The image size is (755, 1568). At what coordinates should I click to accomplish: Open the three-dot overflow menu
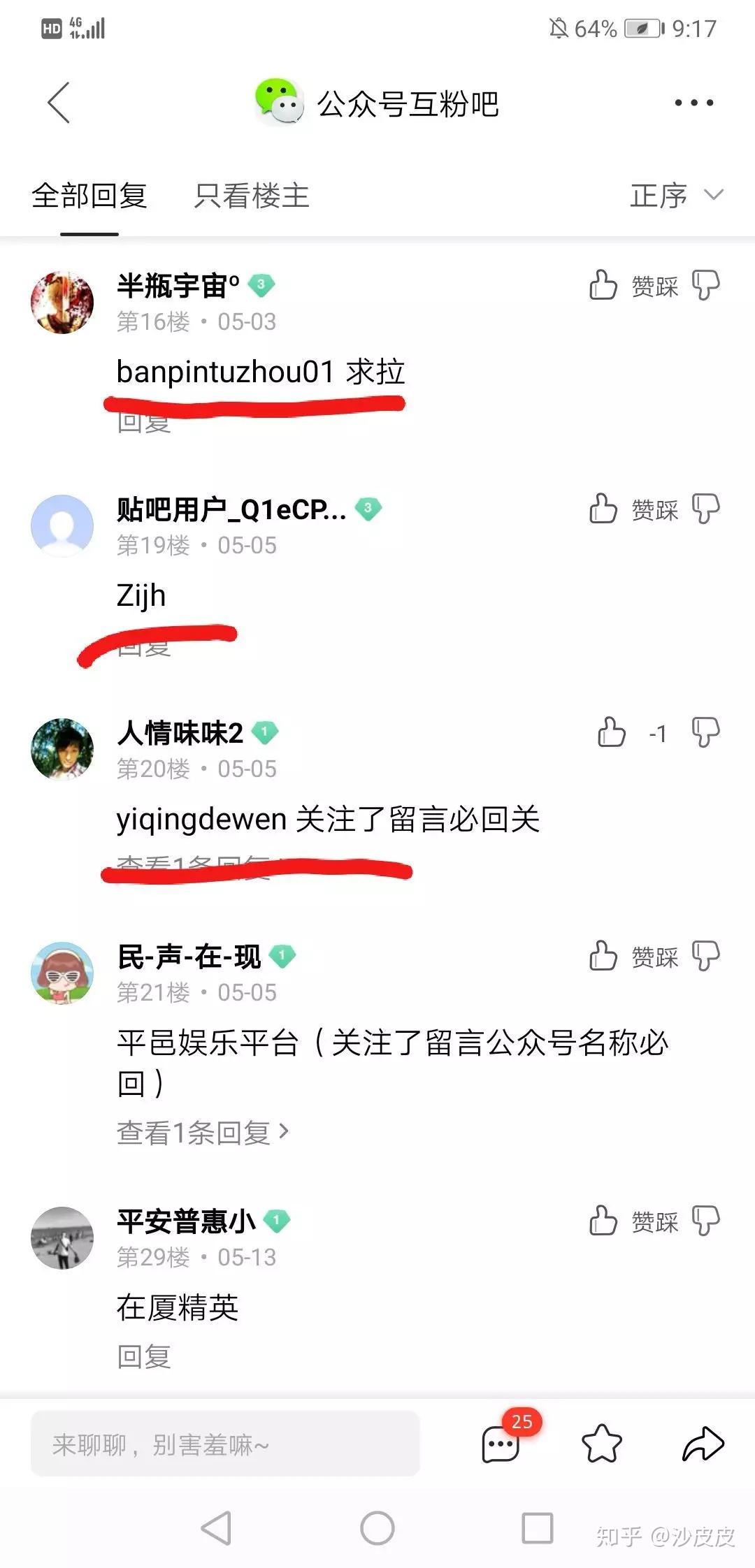click(693, 103)
